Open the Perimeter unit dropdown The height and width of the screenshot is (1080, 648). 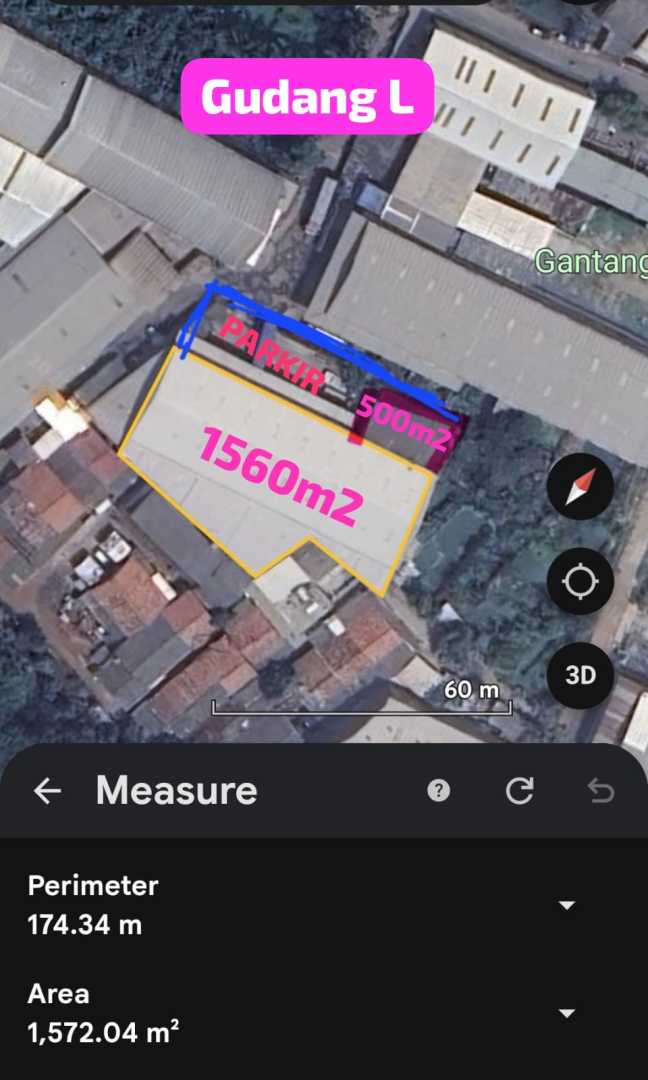(566, 905)
